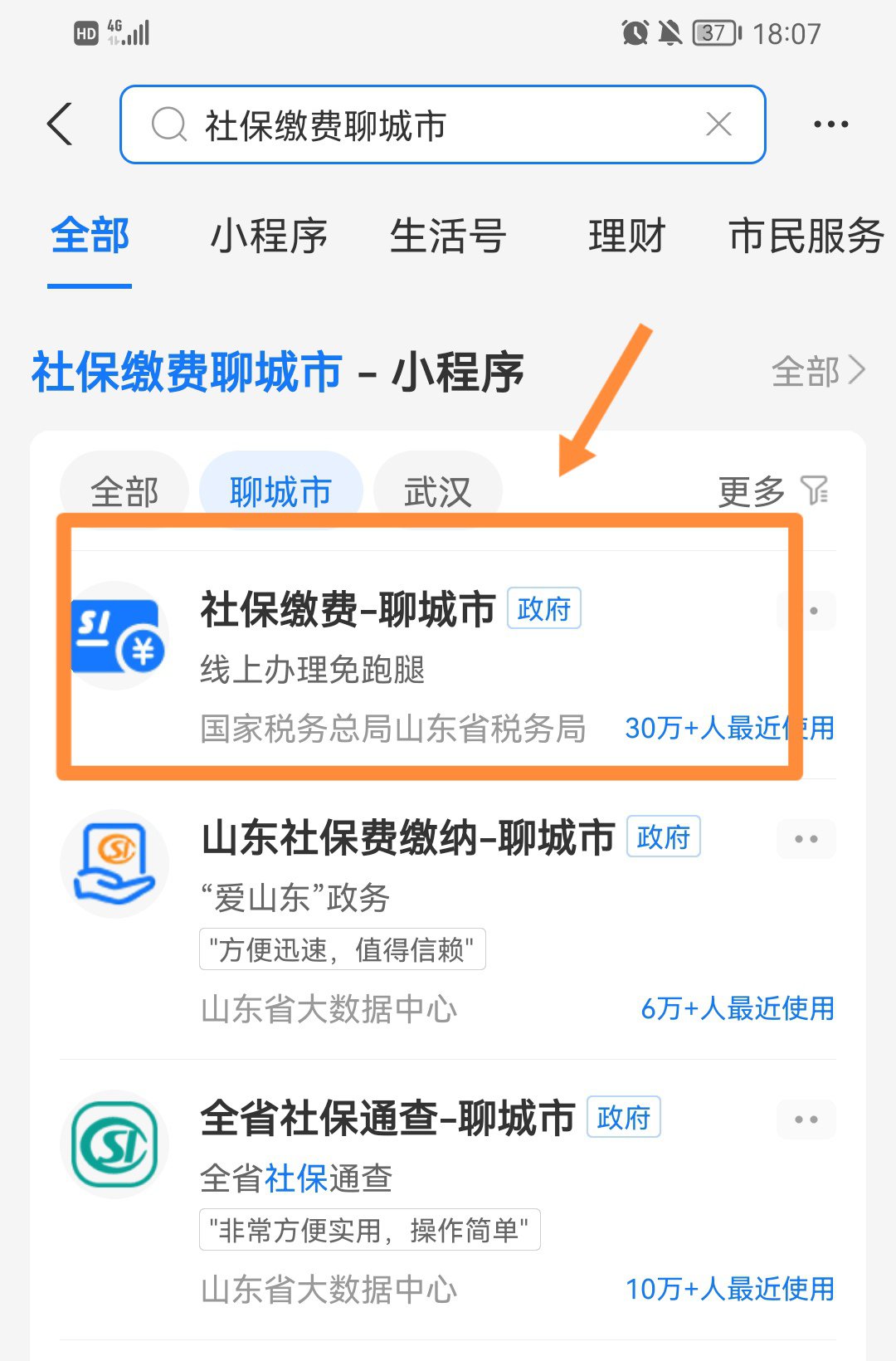Select the 全部 filter chip

(124, 491)
